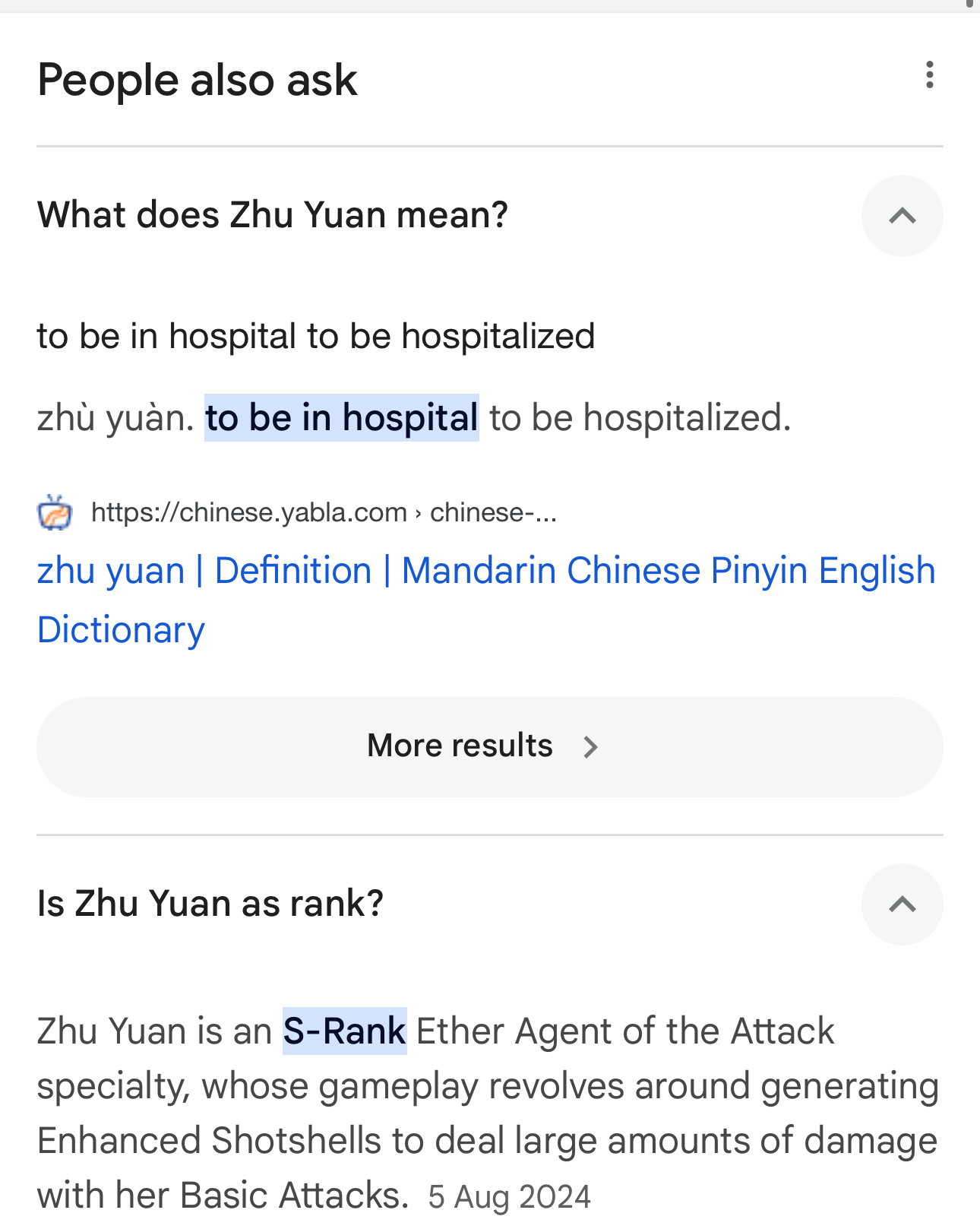Click the collapse arrow next to 'Is Zhu Yuan as rank?'
The height and width of the screenshot is (1229, 980).
click(902, 904)
